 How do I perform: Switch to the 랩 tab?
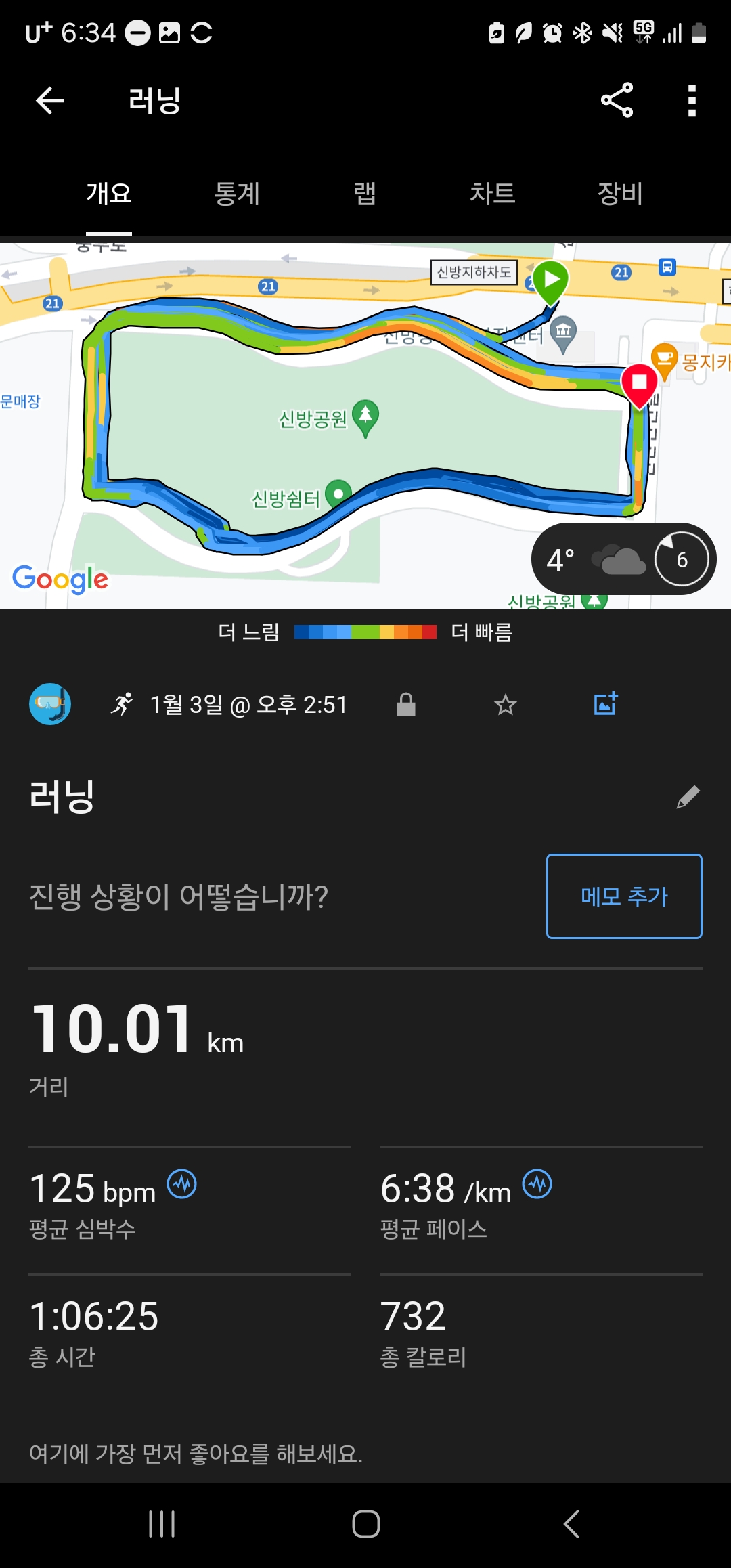[365, 194]
